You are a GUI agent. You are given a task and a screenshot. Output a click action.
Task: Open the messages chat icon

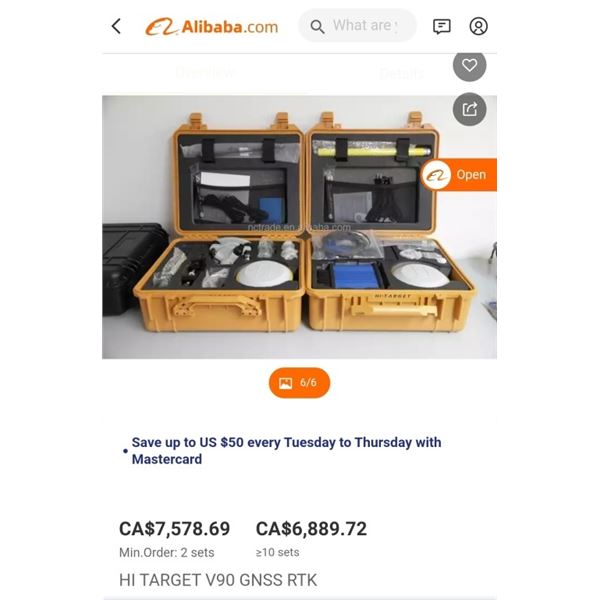click(442, 26)
